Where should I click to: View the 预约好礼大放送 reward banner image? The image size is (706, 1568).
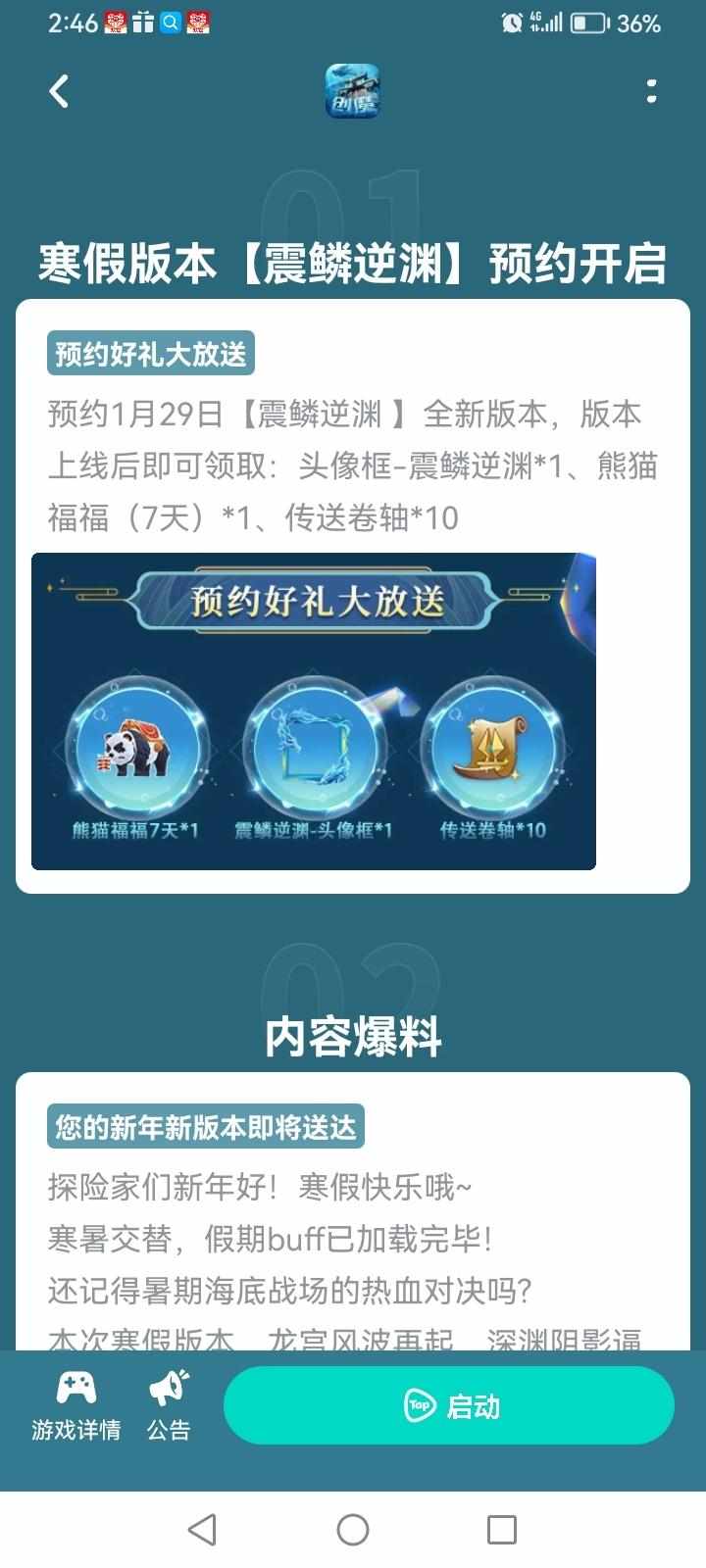314,711
